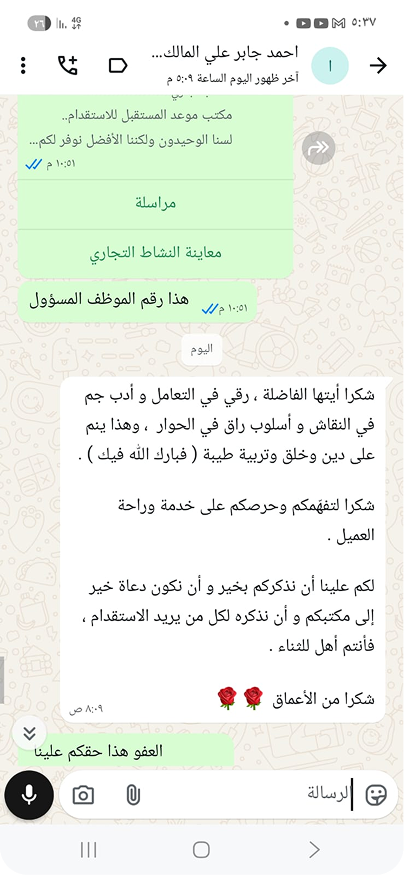Viewport: 404px width, 875px height.
Task: Jump to latest messages with the double-chevron button
Action: click(30, 733)
